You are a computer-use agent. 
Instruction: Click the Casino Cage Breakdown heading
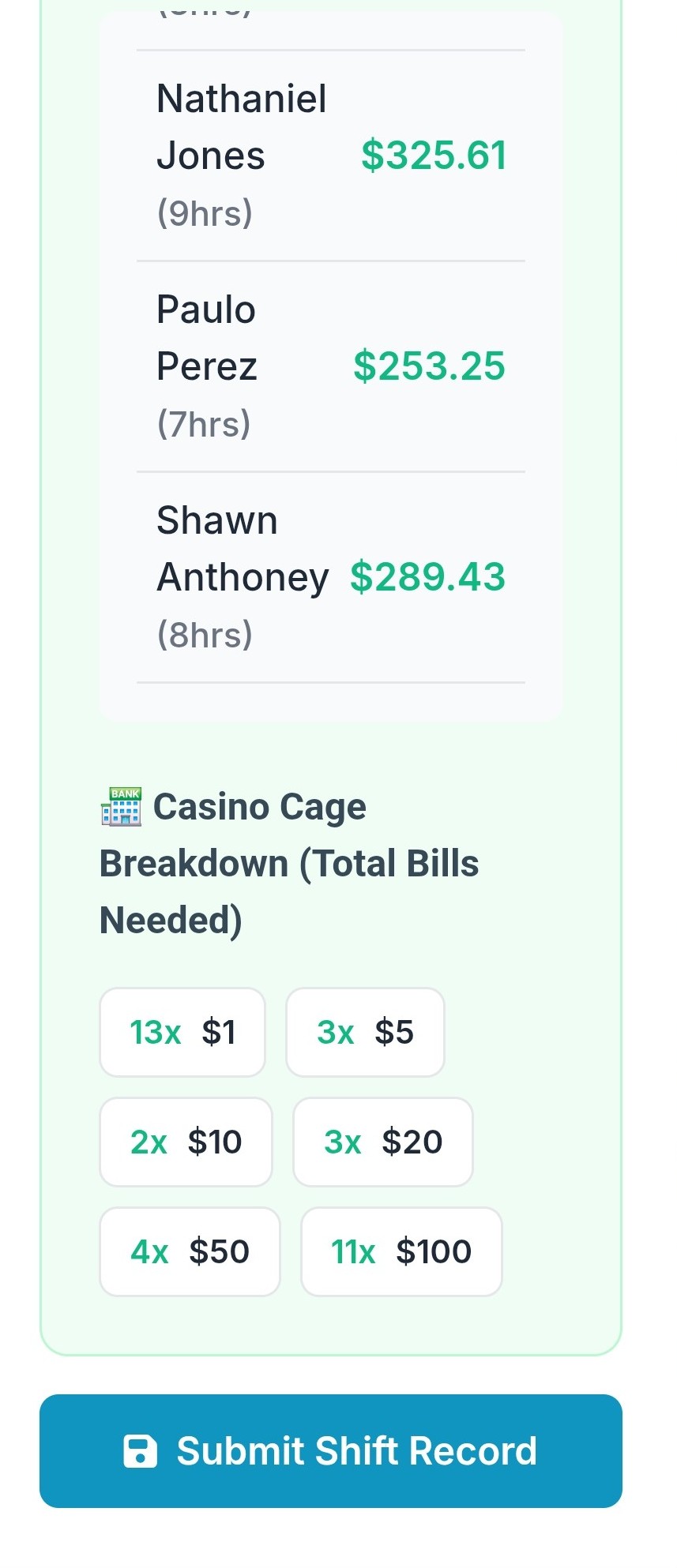tap(289, 862)
